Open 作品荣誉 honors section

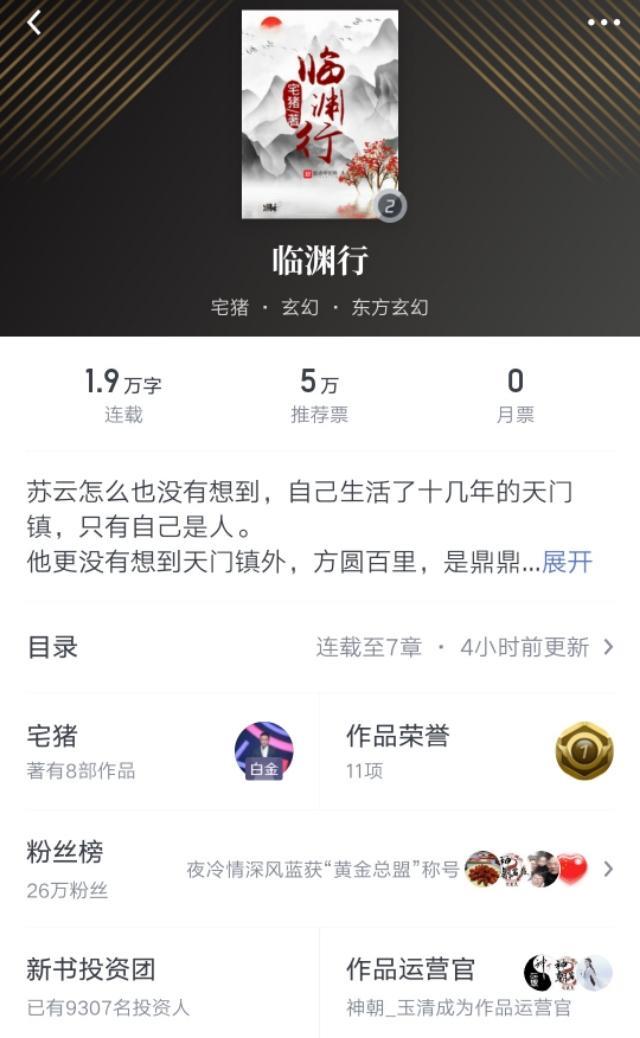click(x=478, y=751)
